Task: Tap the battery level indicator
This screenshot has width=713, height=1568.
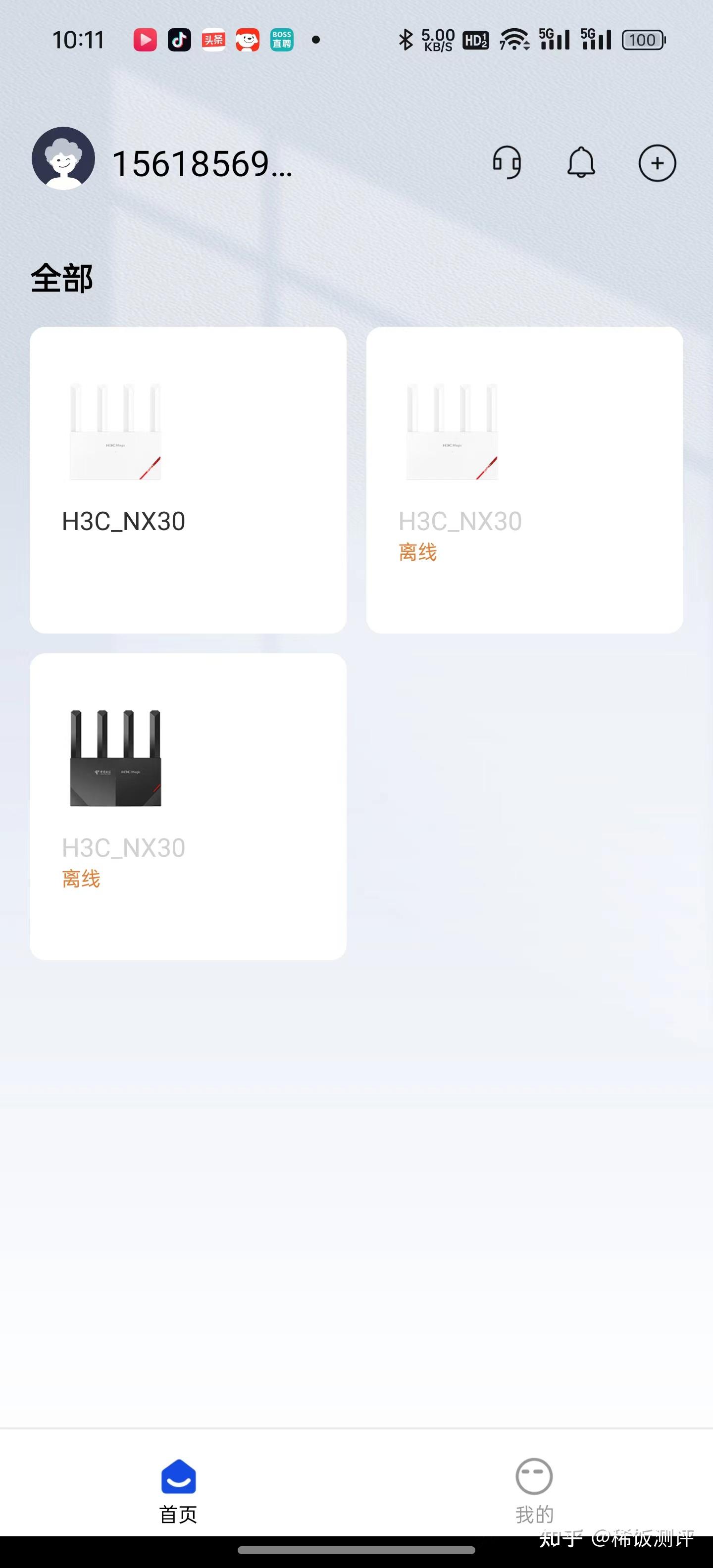Action: point(643,39)
